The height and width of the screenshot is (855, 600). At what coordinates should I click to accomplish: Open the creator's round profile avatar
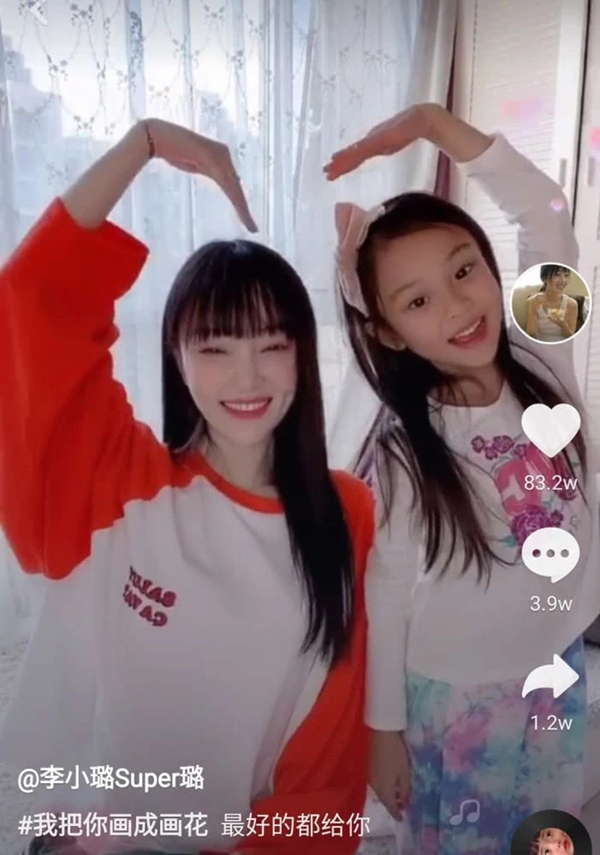coord(549,303)
